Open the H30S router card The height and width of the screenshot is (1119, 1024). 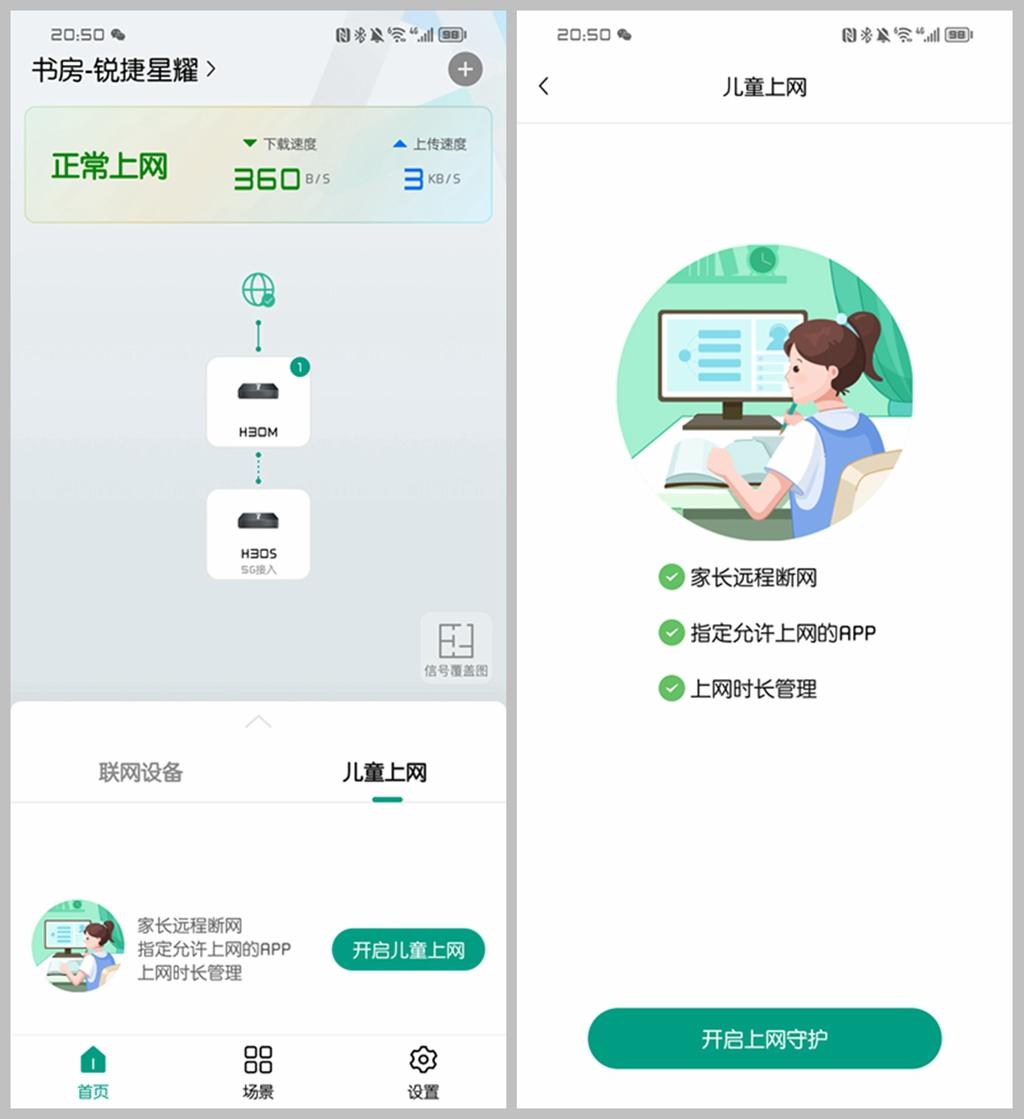pos(258,534)
